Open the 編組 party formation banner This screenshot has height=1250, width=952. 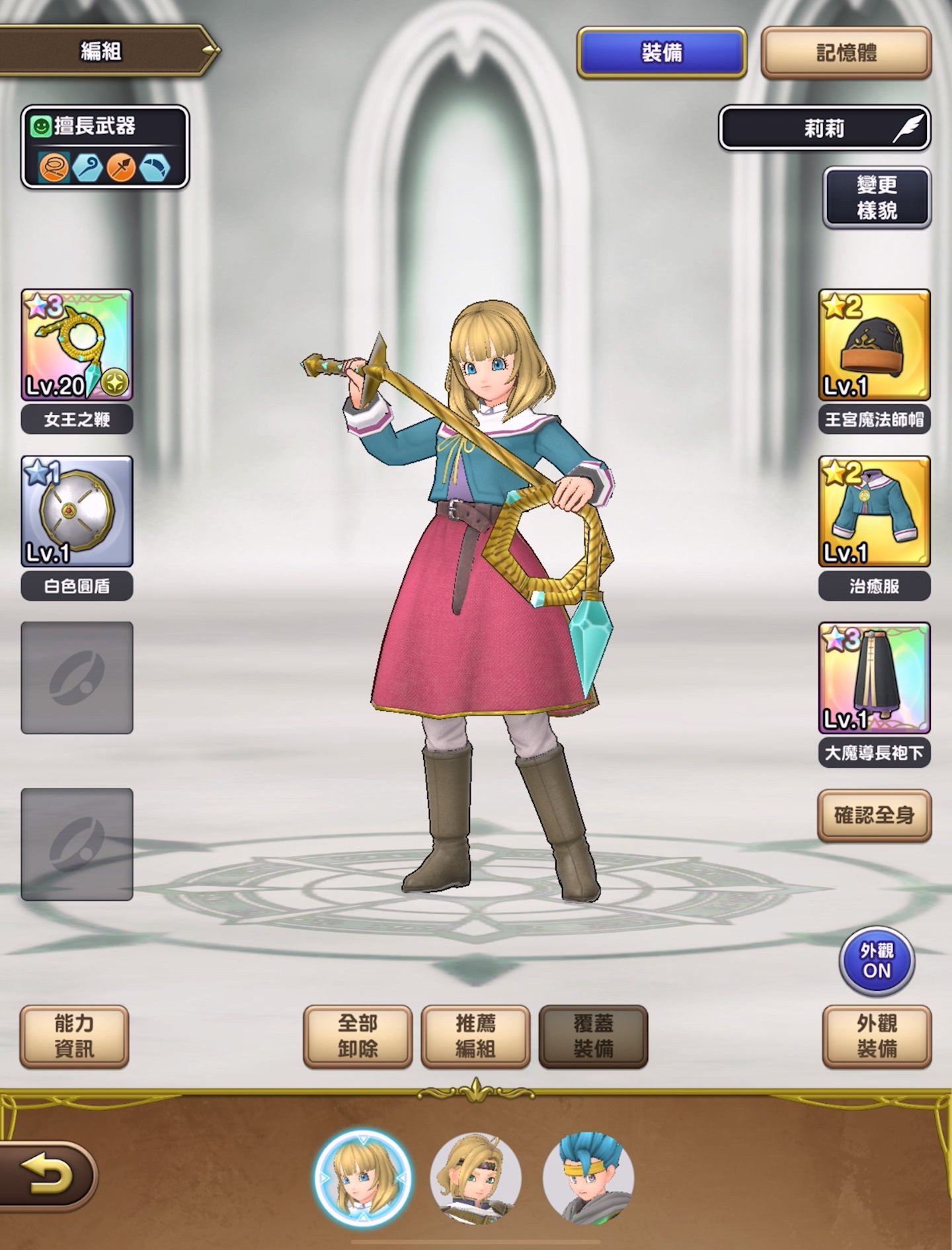pyautogui.click(x=102, y=51)
